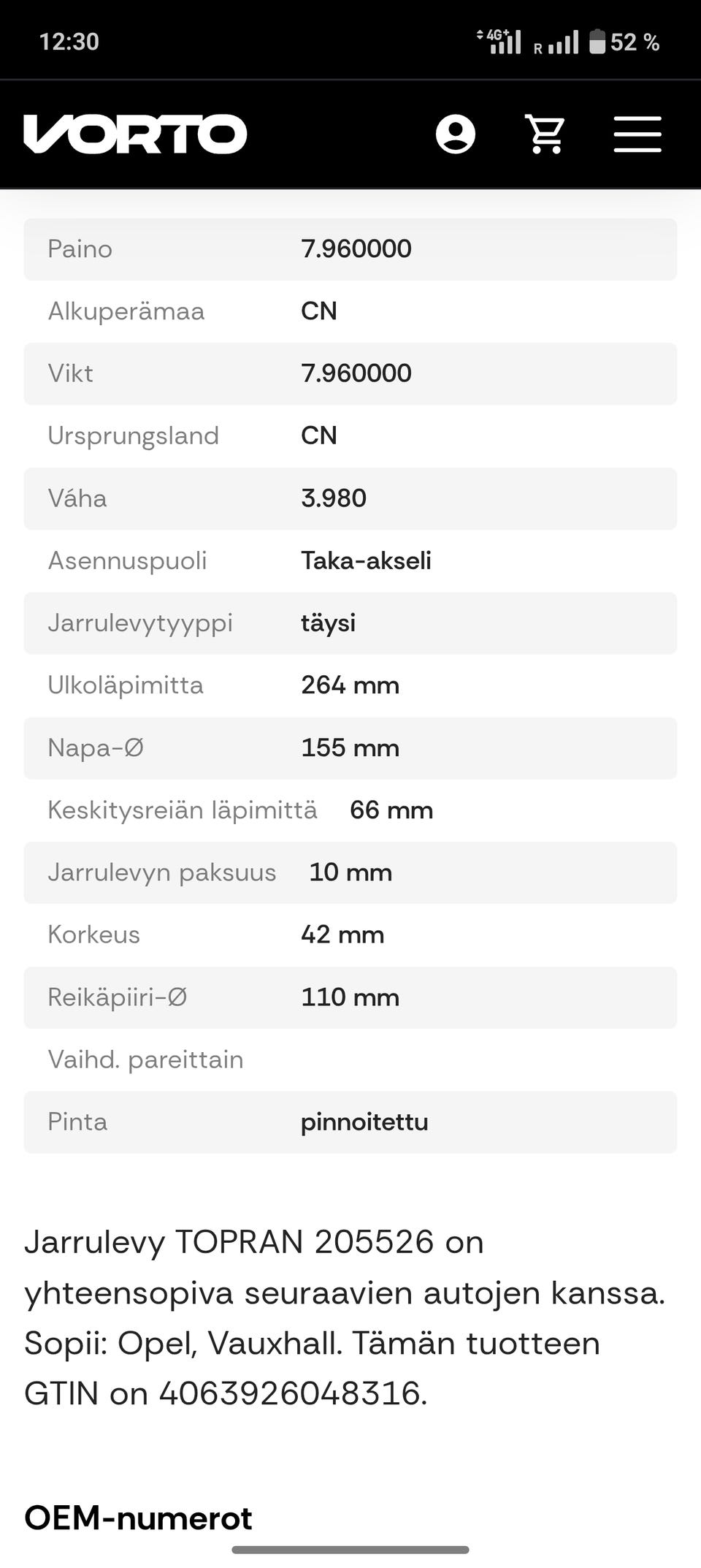Select the Jarrulevytyyppi row showing täysi
701x1568 pixels.
tap(350, 623)
